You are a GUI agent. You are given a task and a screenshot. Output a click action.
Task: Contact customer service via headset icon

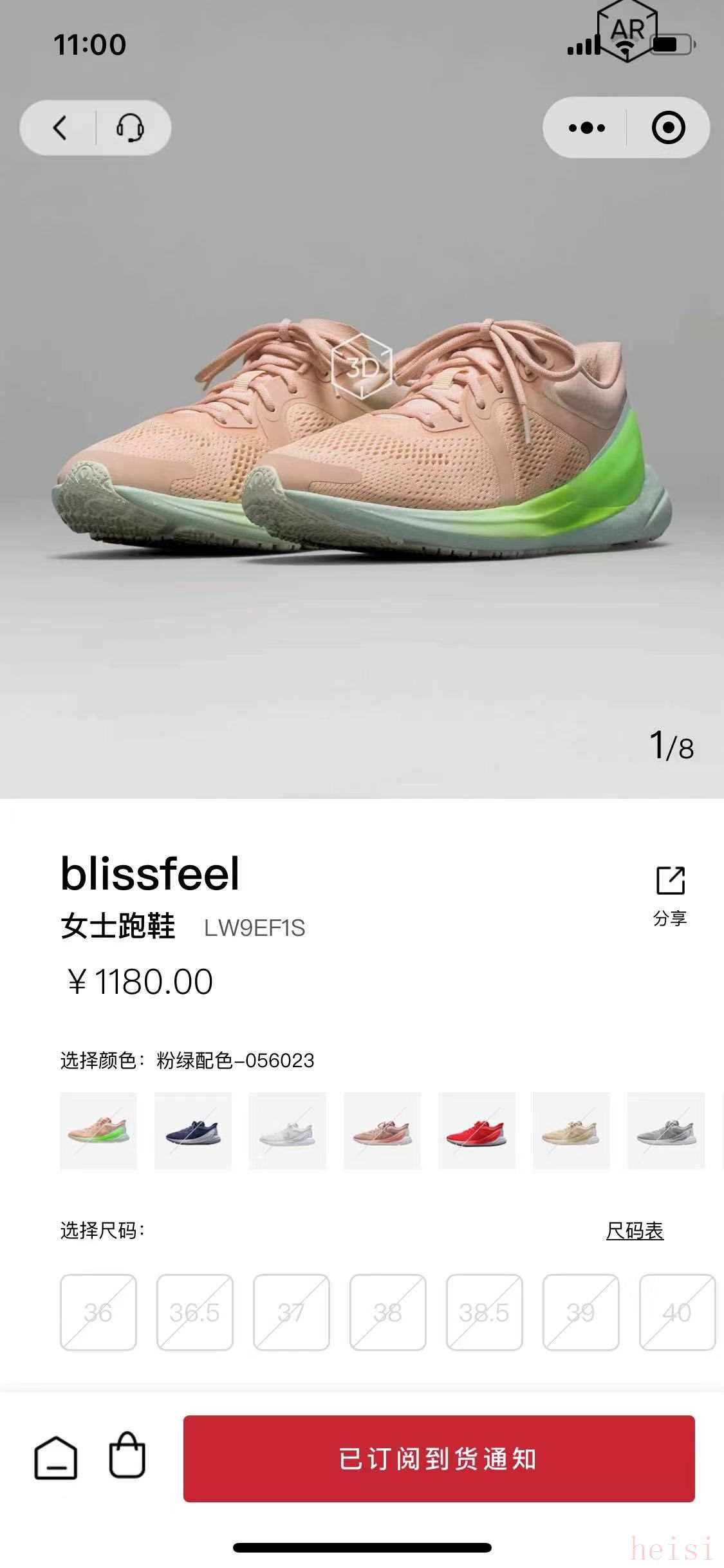[x=130, y=127]
